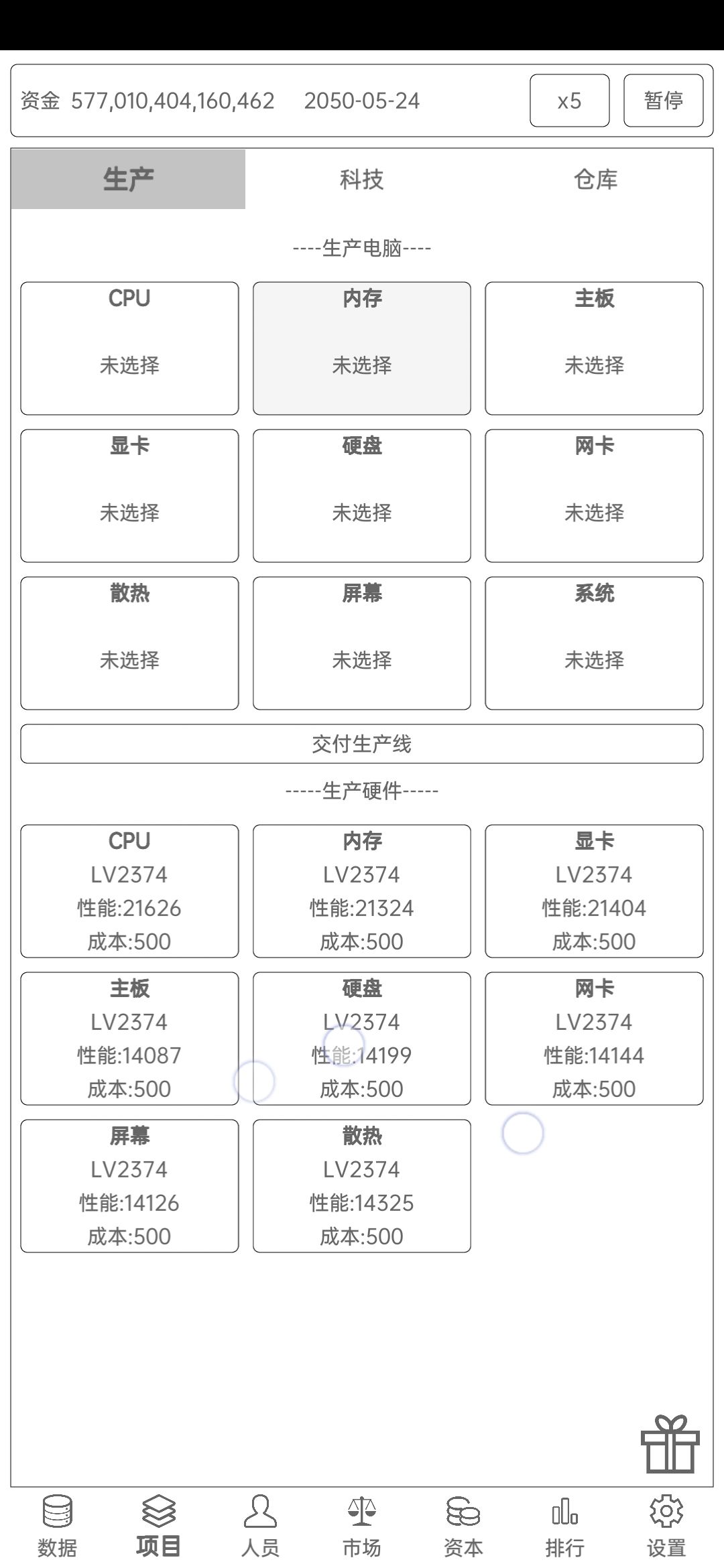Switch to the 科技 tab

362,179
